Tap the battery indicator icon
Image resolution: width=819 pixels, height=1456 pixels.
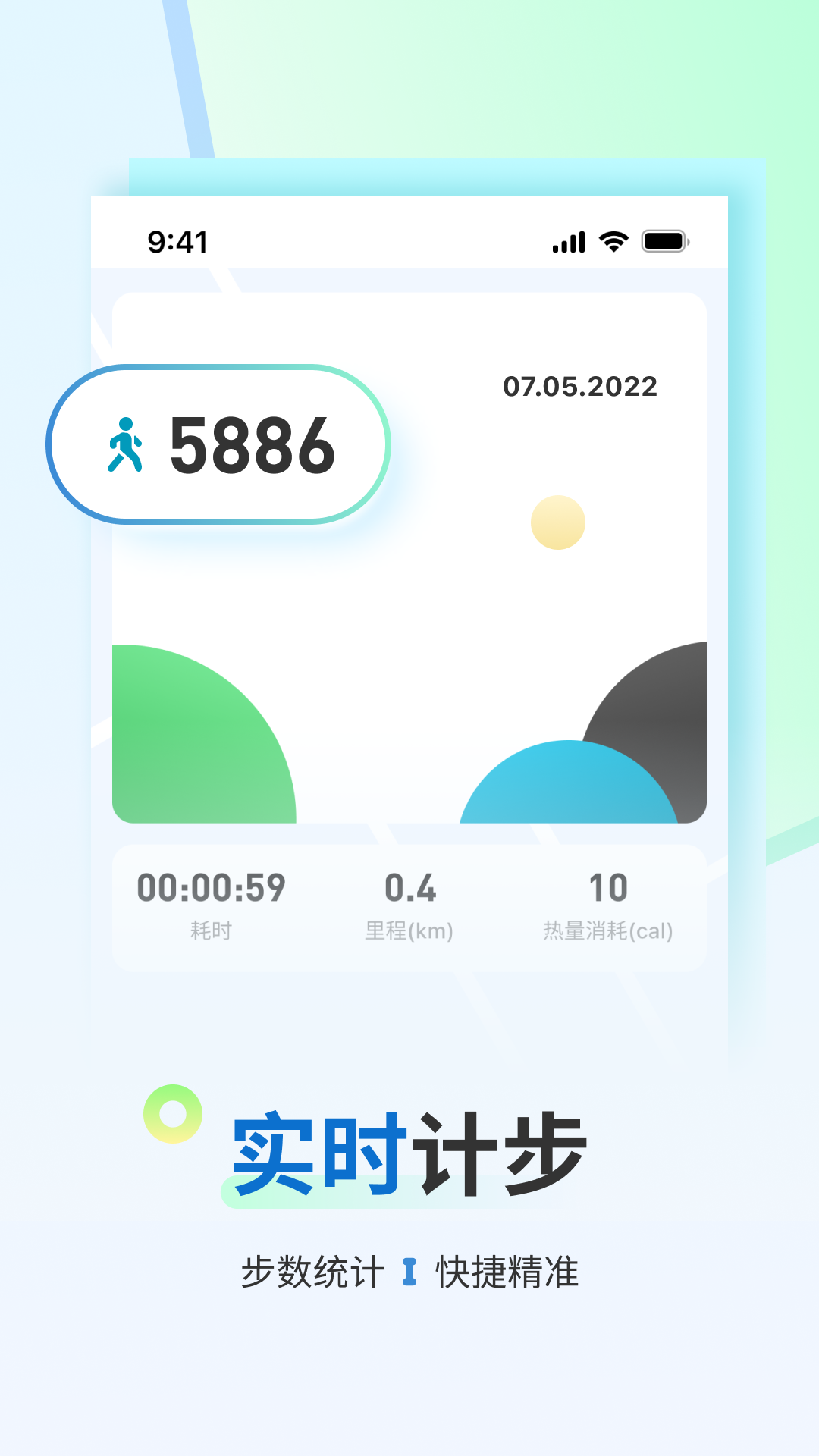(664, 241)
